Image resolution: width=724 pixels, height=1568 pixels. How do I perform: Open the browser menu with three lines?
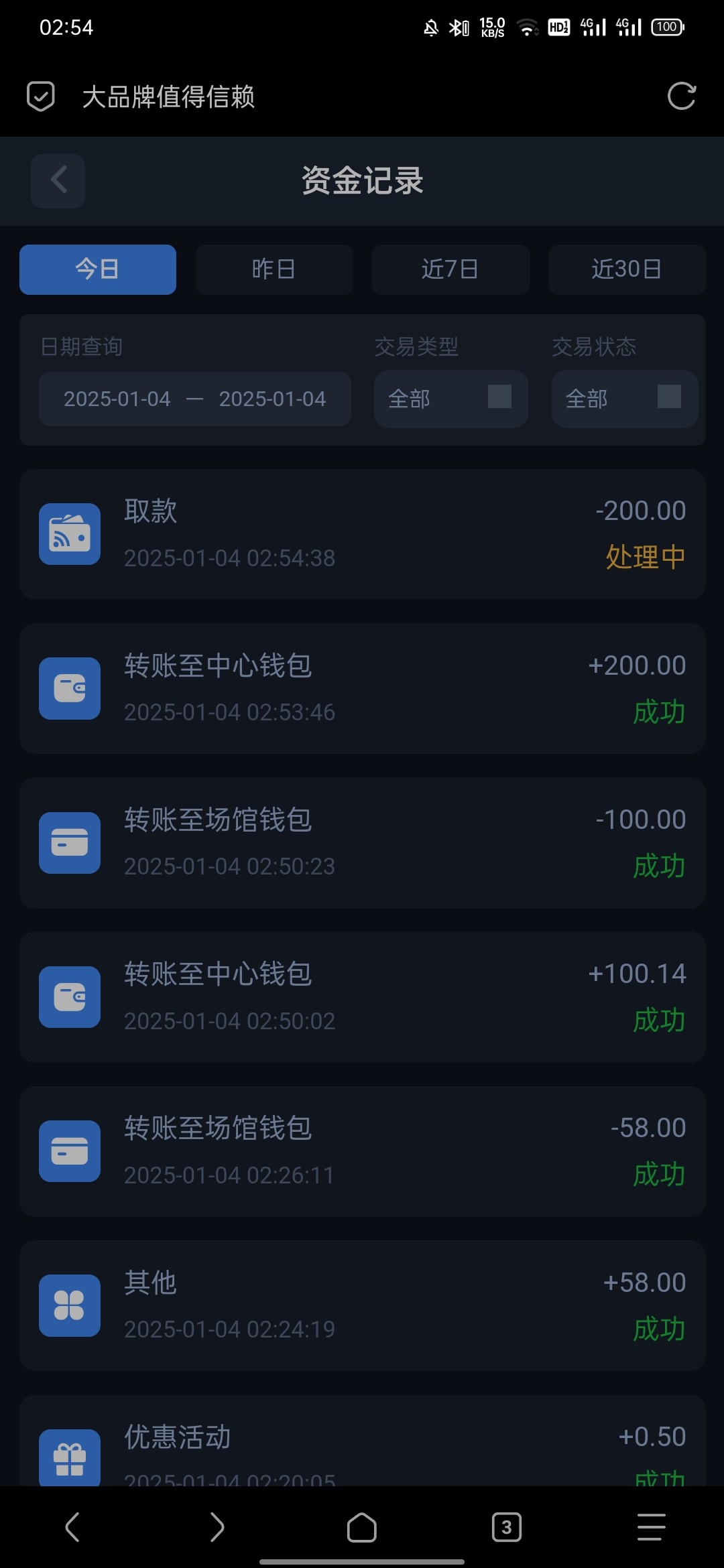coord(651,1528)
